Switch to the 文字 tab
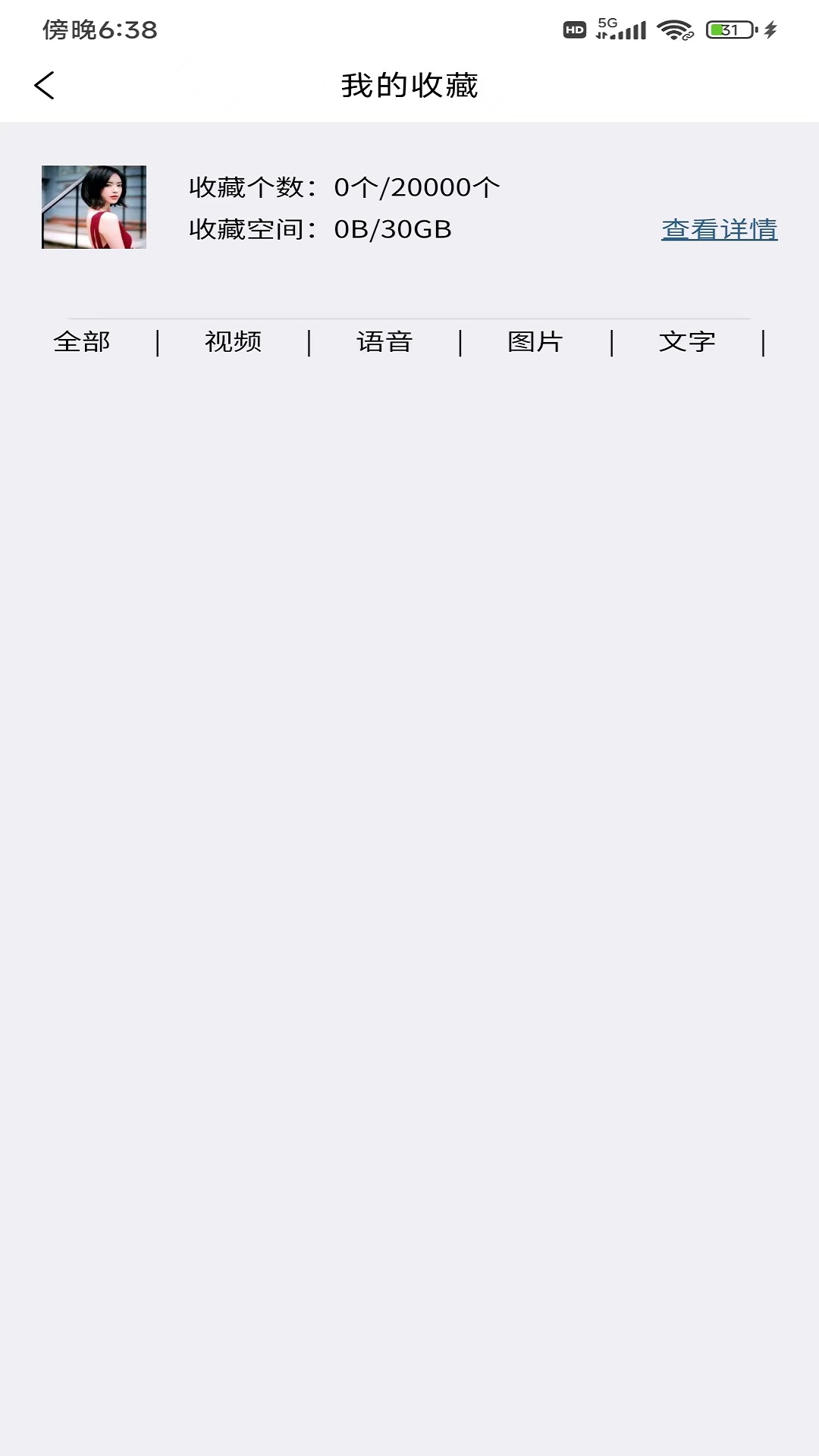The width and height of the screenshot is (819, 1456). (x=687, y=341)
